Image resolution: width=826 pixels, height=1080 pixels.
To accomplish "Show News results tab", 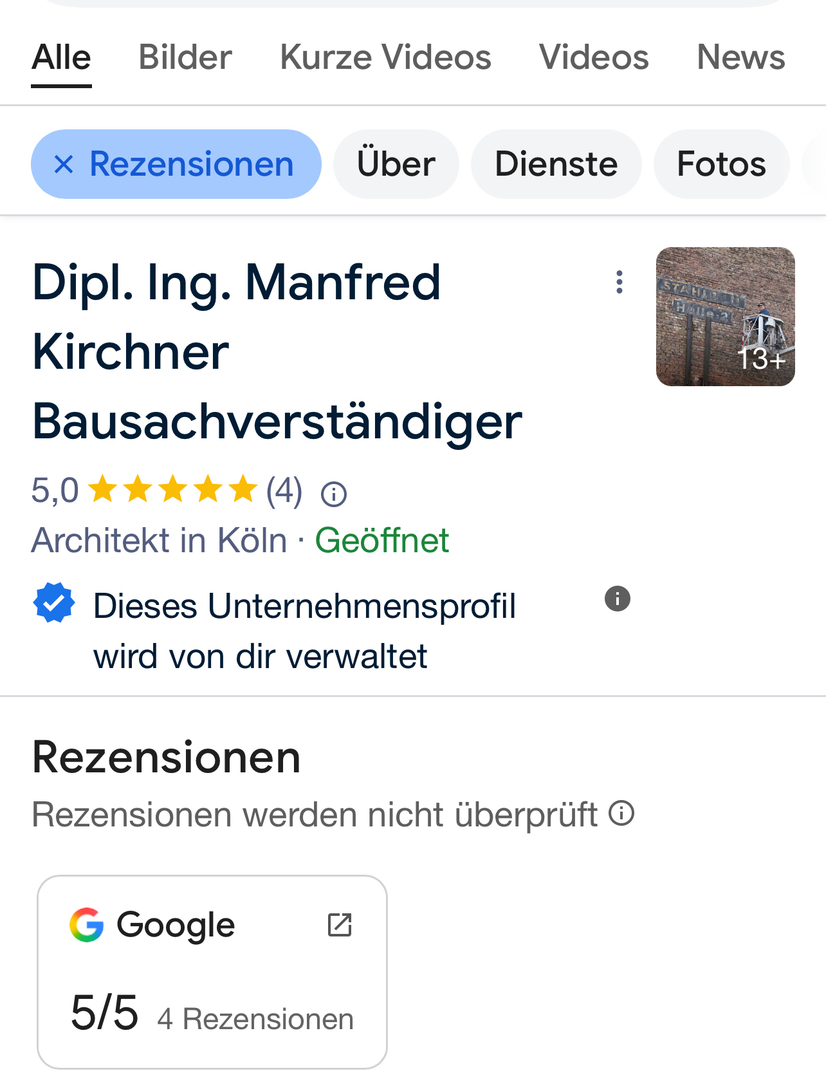I will coord(741,57).
